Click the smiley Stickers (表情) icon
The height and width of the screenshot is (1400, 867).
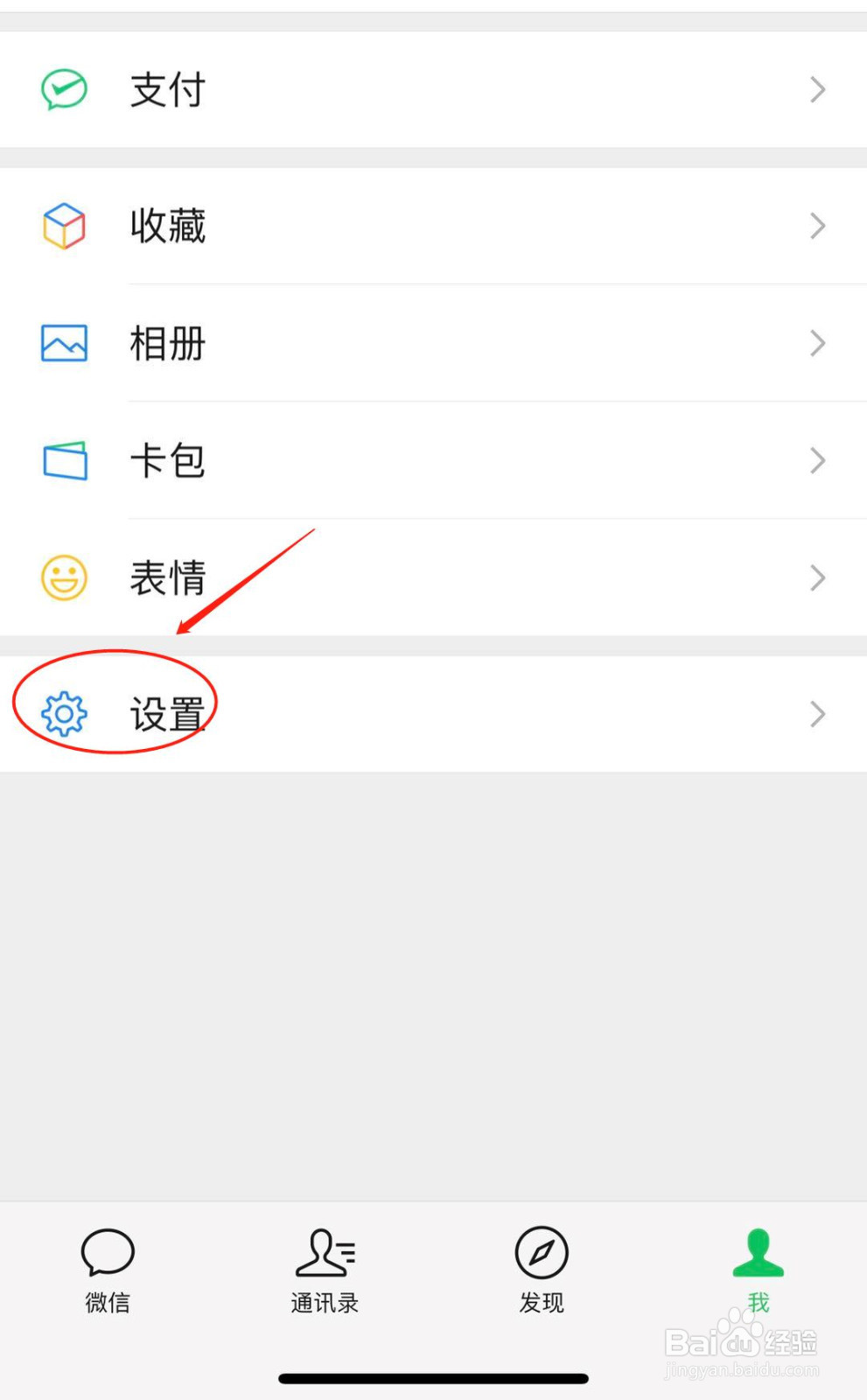[x=64, y=577]
